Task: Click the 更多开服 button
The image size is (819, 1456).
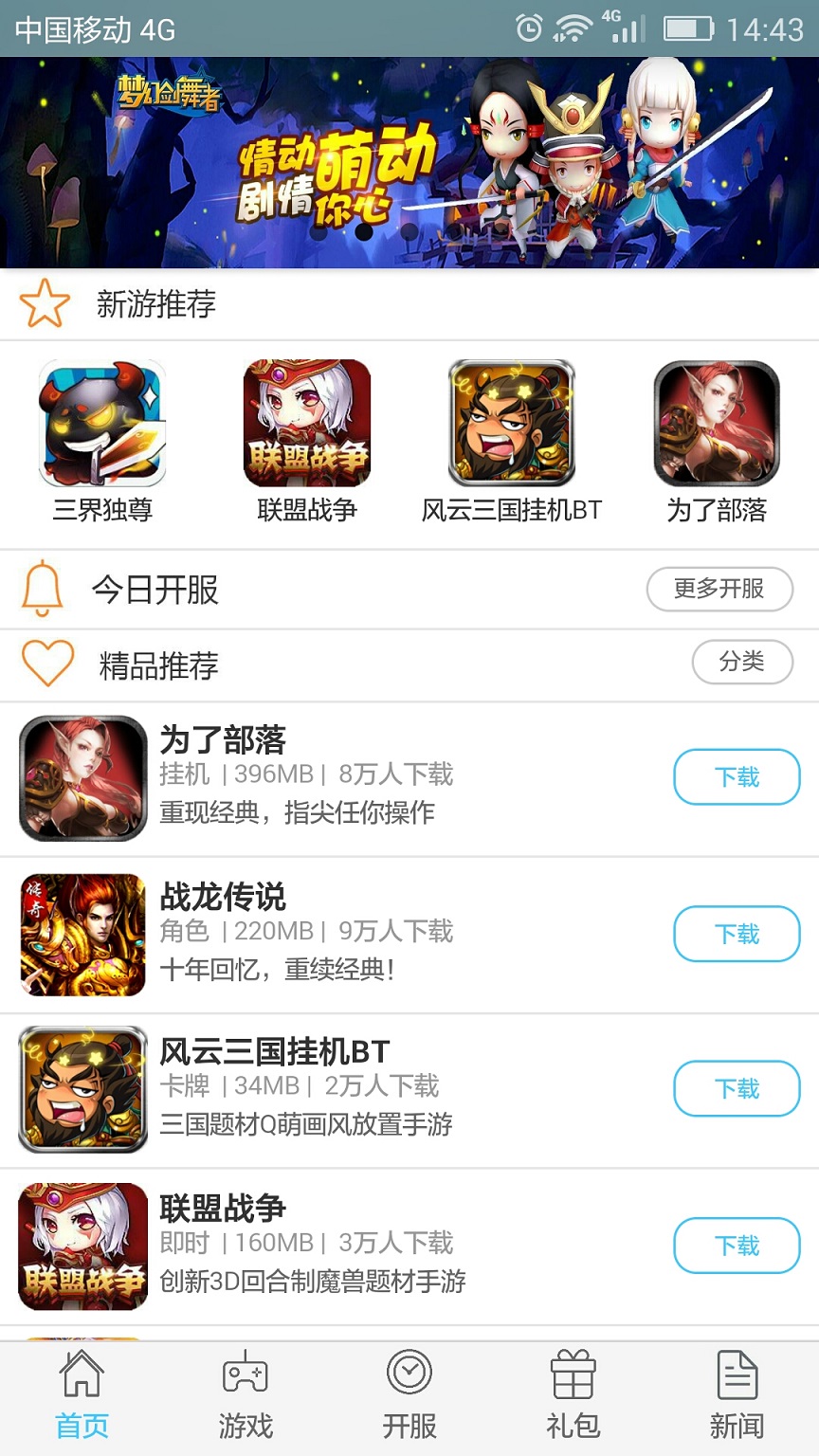Action: click(719, 589)
